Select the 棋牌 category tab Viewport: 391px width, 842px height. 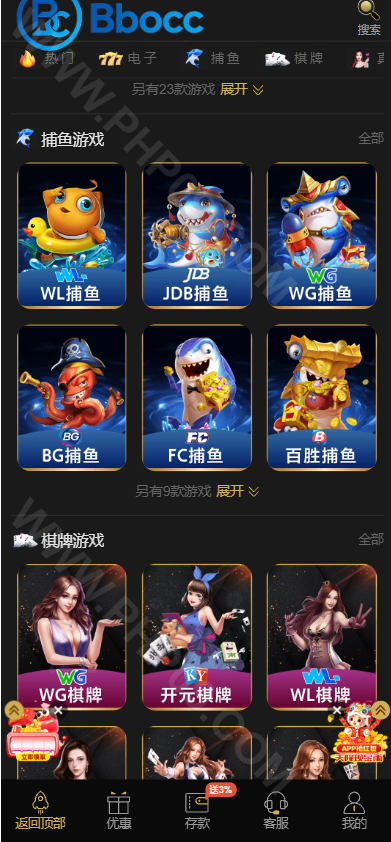coord(294,58)
